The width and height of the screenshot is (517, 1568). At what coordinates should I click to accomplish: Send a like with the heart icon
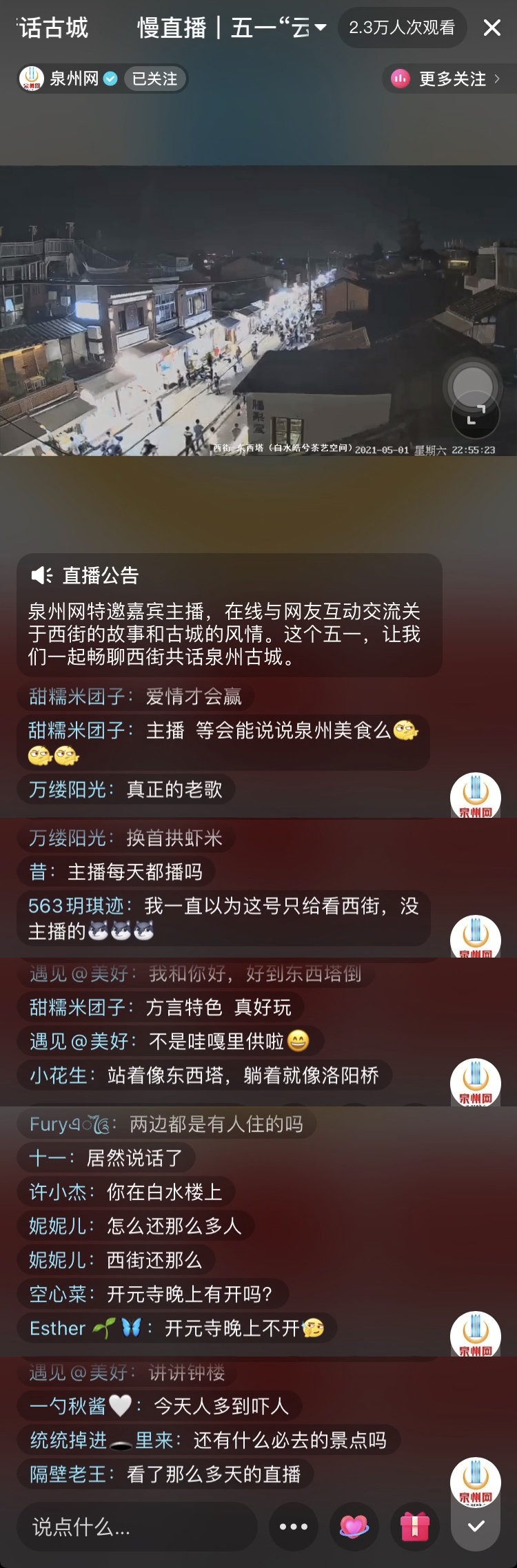354,1527
